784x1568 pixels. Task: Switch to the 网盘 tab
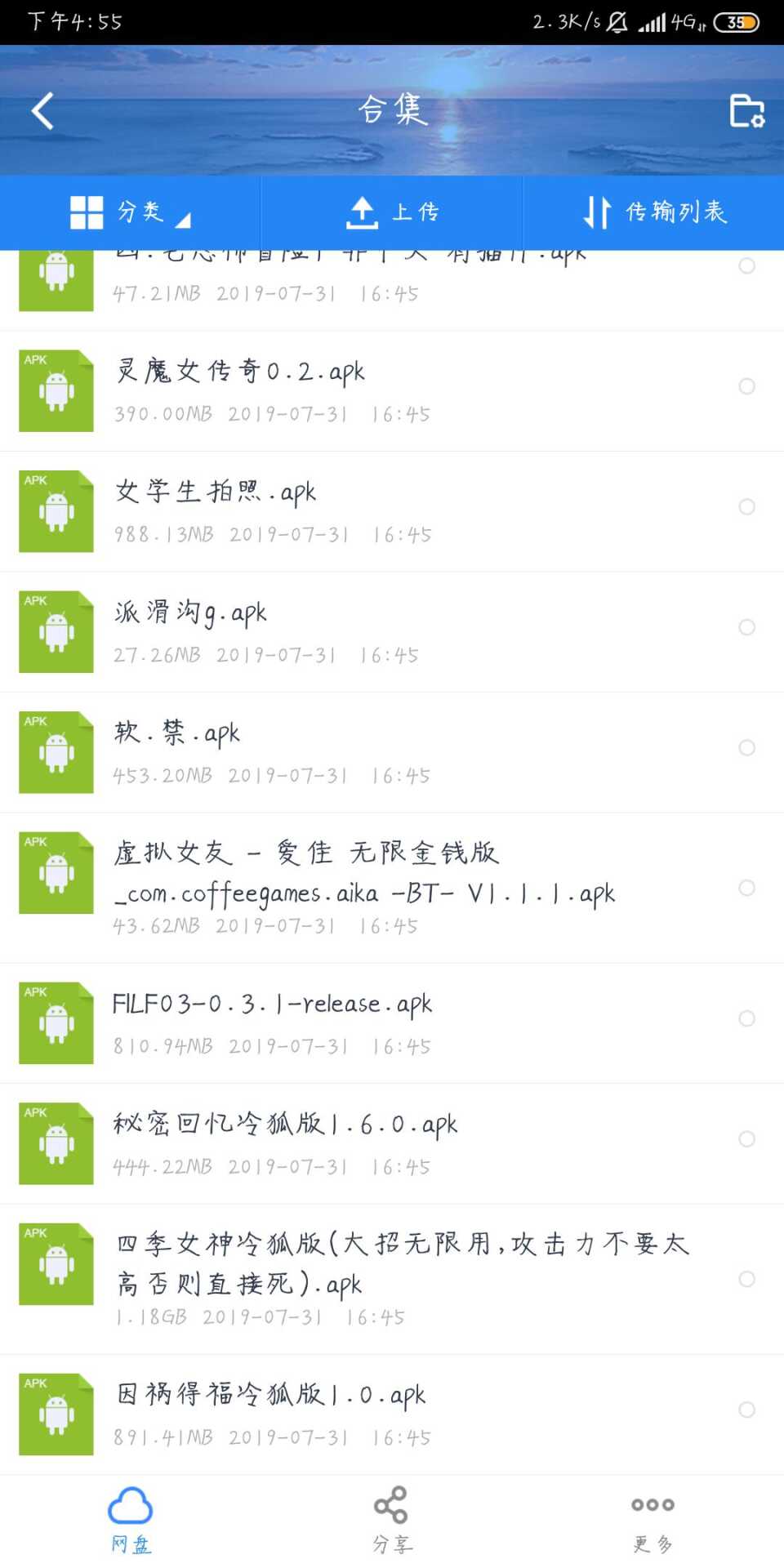coord(131,1521)
